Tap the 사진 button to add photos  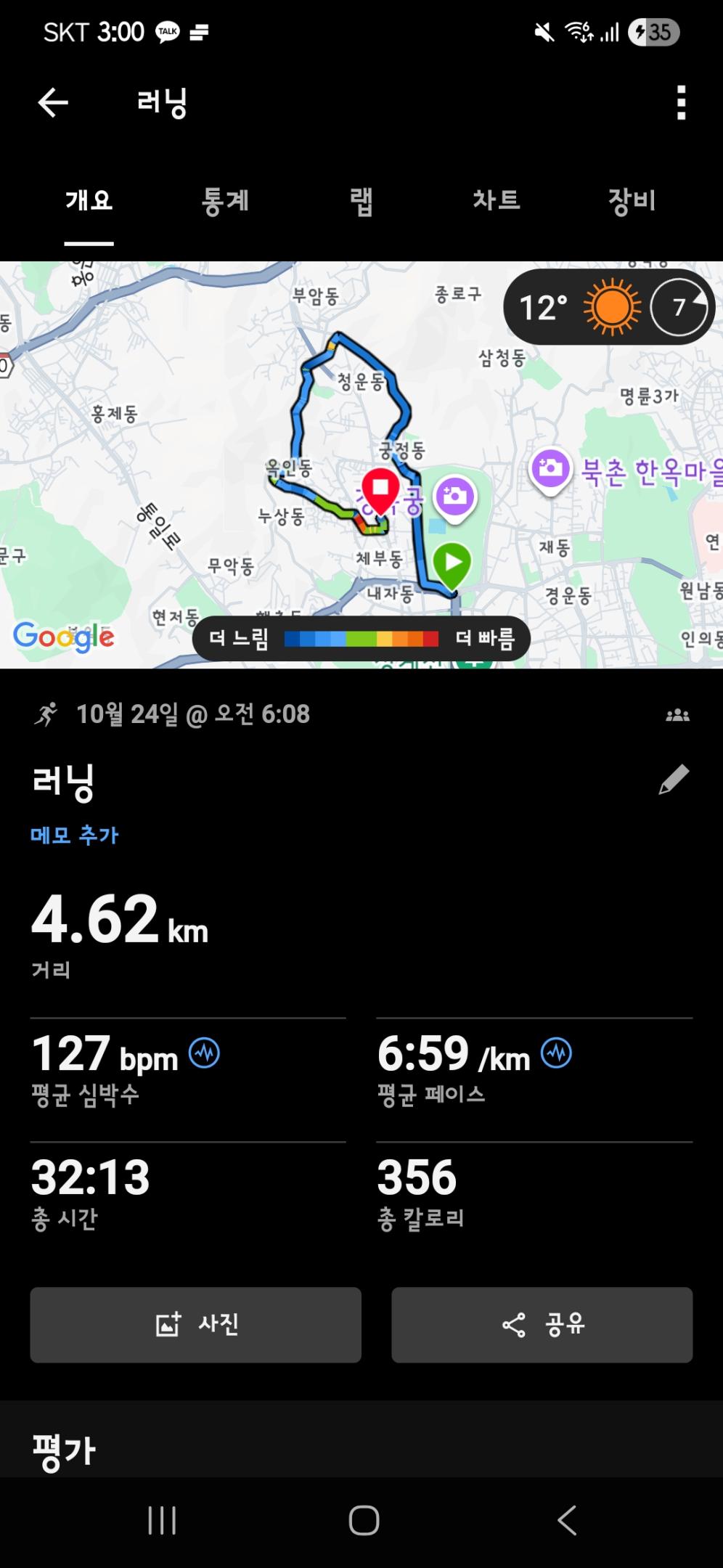195,1324
